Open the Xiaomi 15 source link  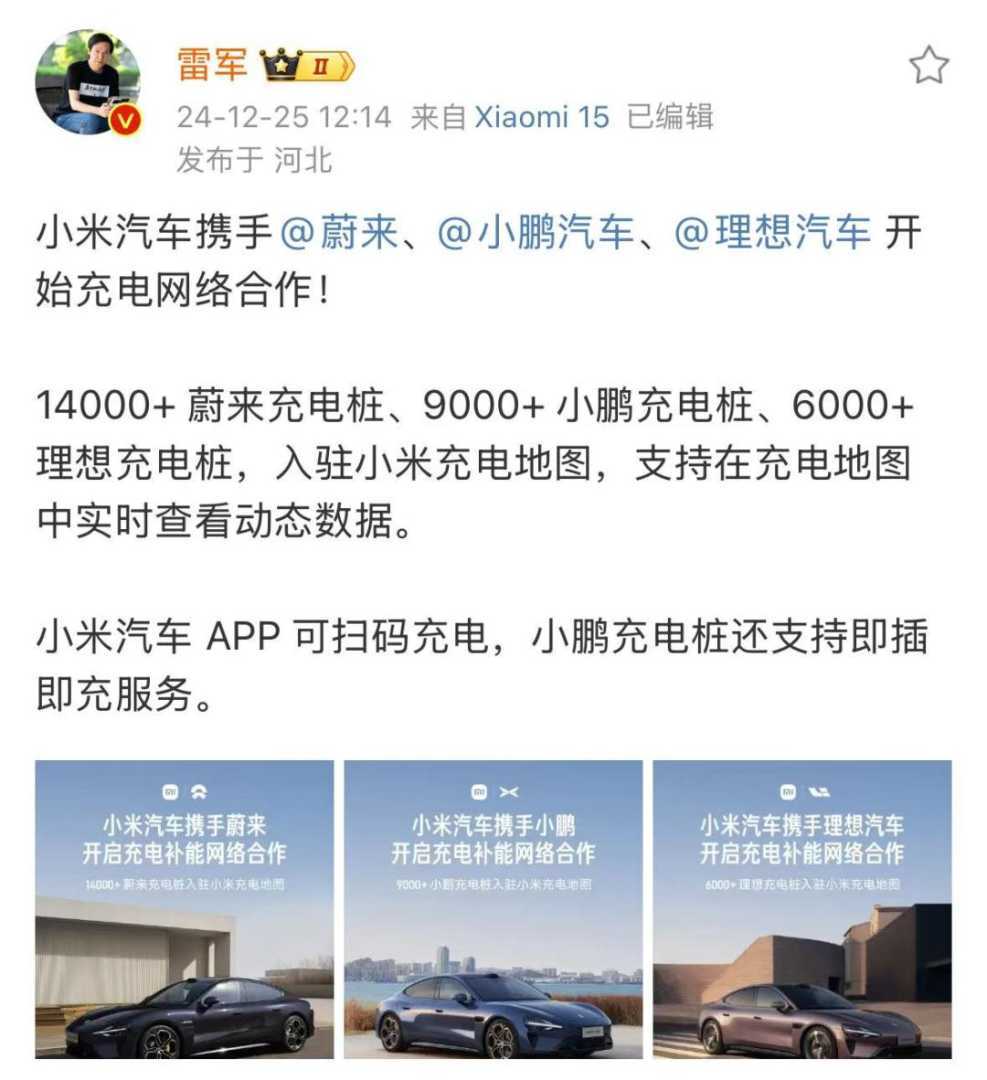[541, 117]
